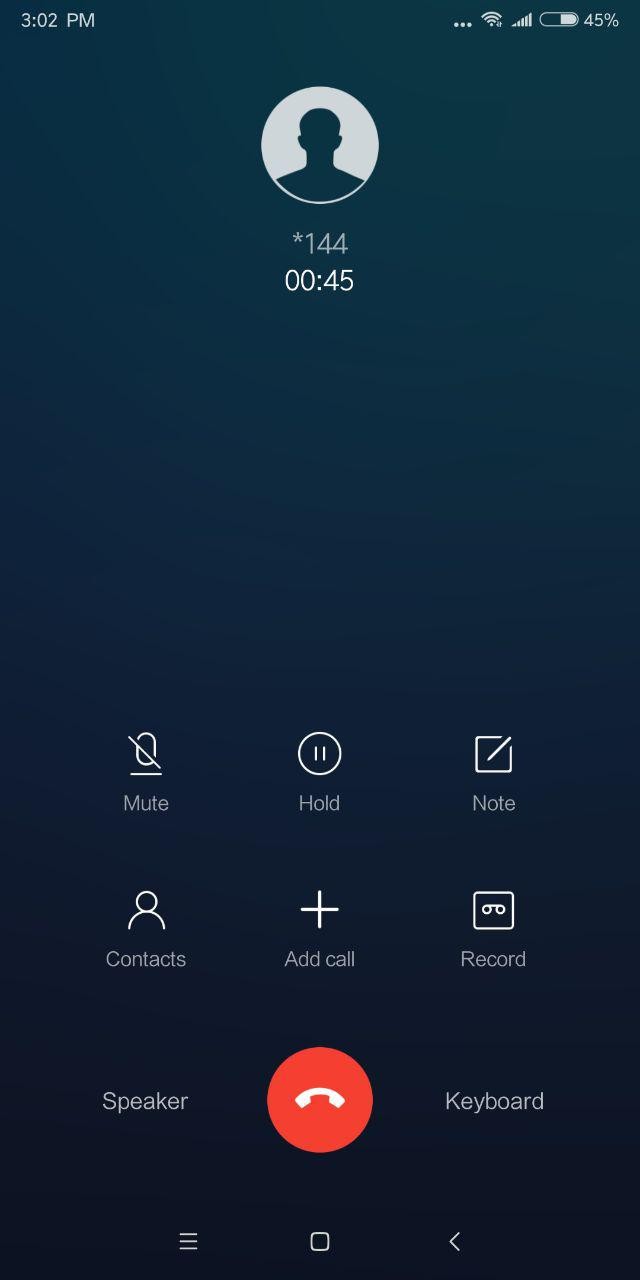Go back using the navigation bar

[x=455, y=1241]
